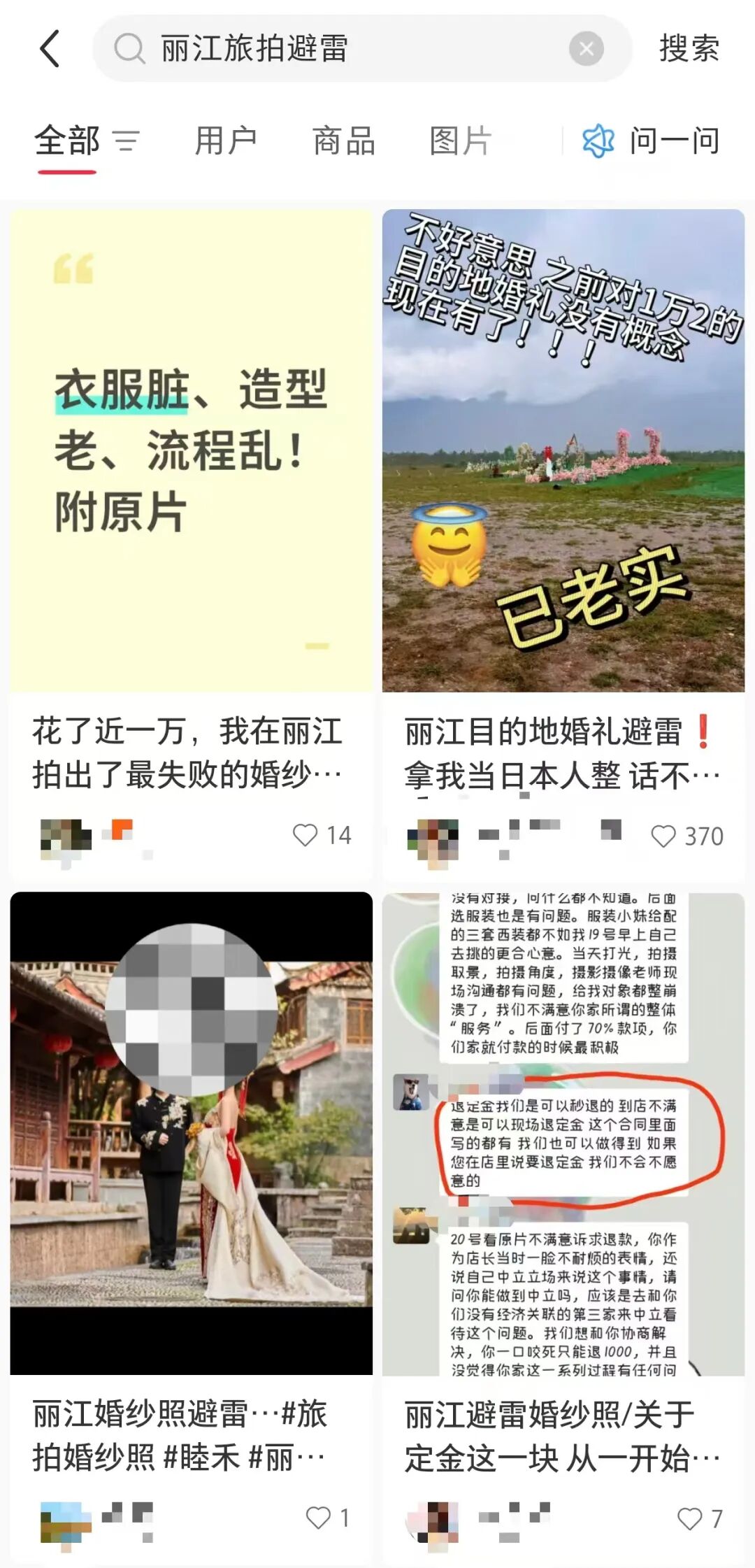Select the 全部 tab
The width and height of the screenshot is (755, 1568).
coord(67,141)
